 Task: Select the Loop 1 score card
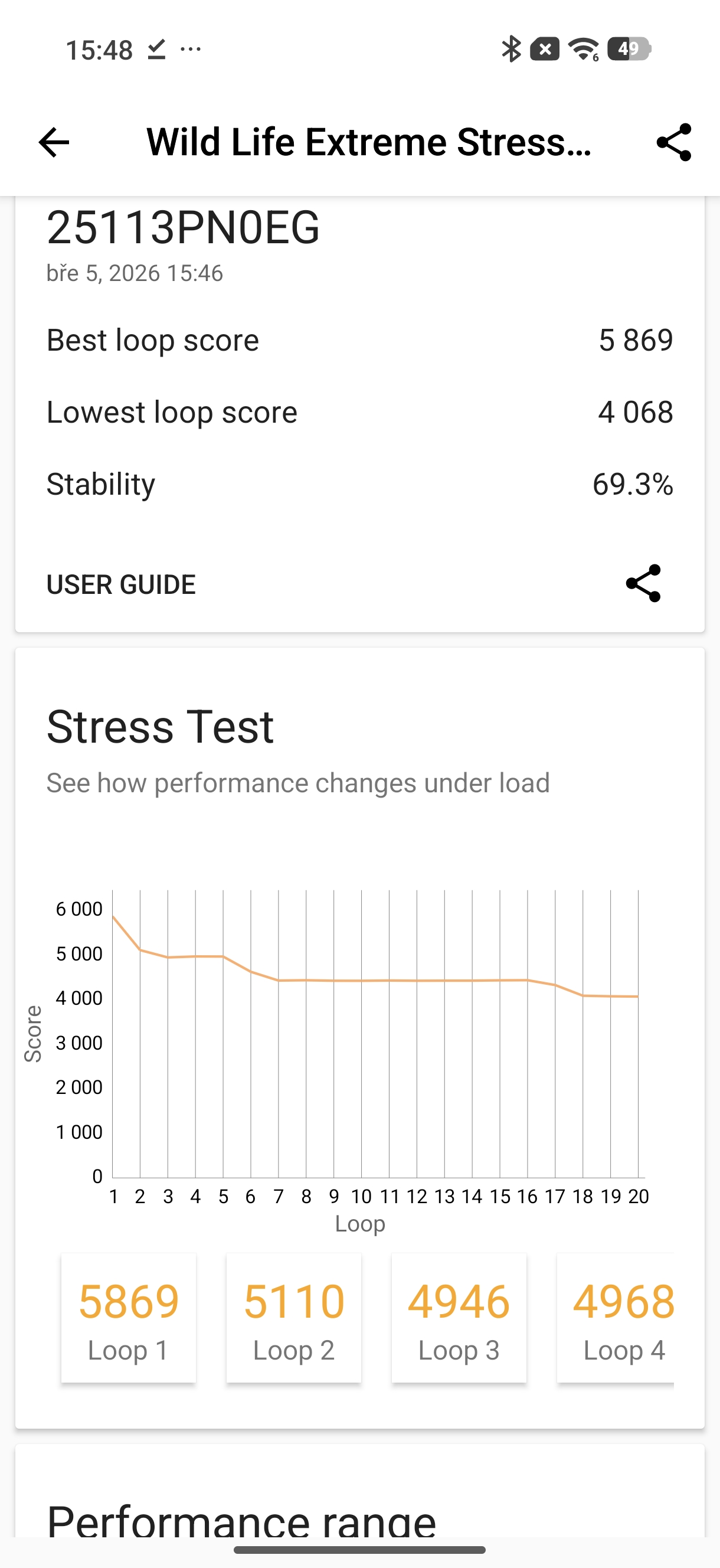(129, 1318)
